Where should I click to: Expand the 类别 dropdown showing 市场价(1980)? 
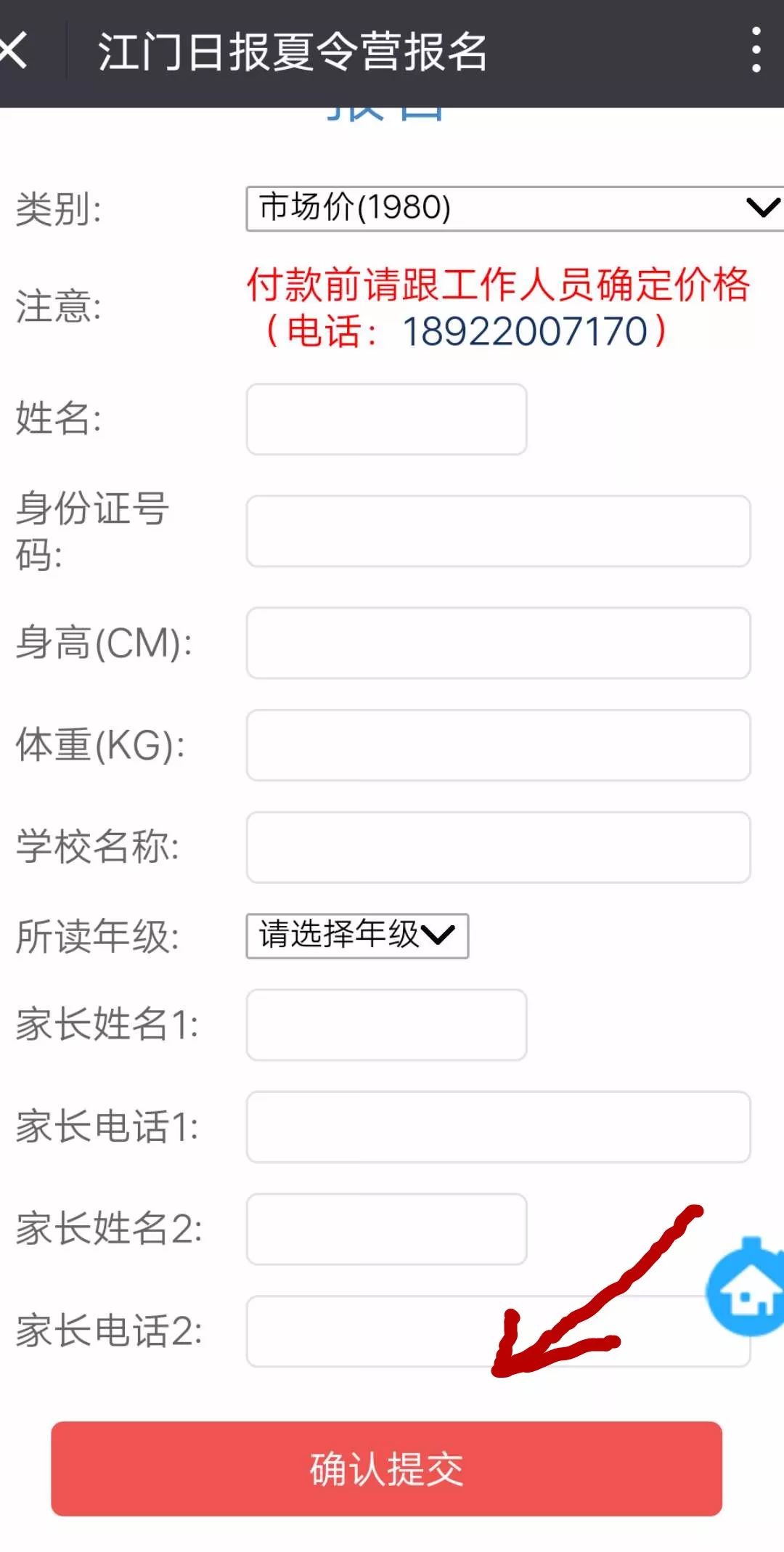pyautogui.click(x=514, y=208)
